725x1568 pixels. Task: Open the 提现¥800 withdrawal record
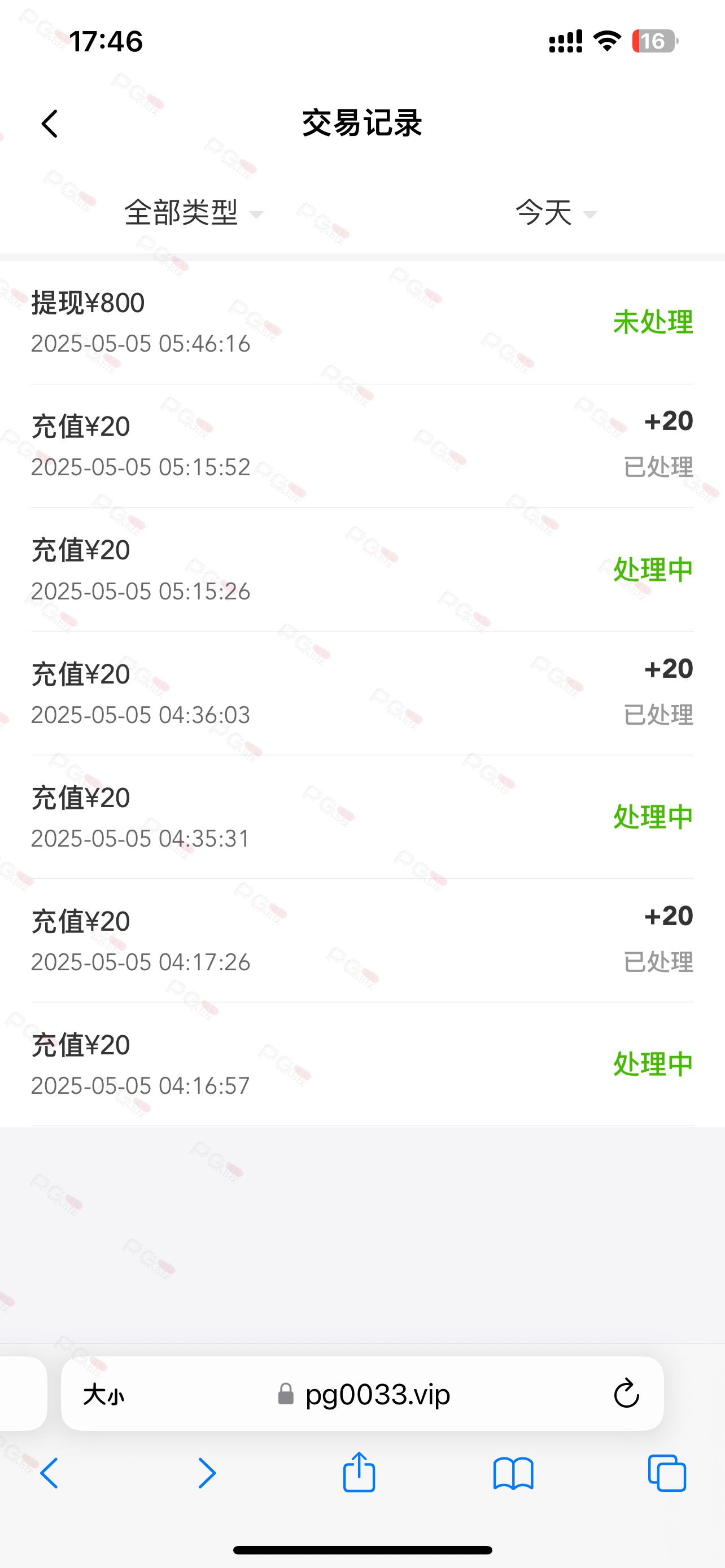(x=362, y=323)
